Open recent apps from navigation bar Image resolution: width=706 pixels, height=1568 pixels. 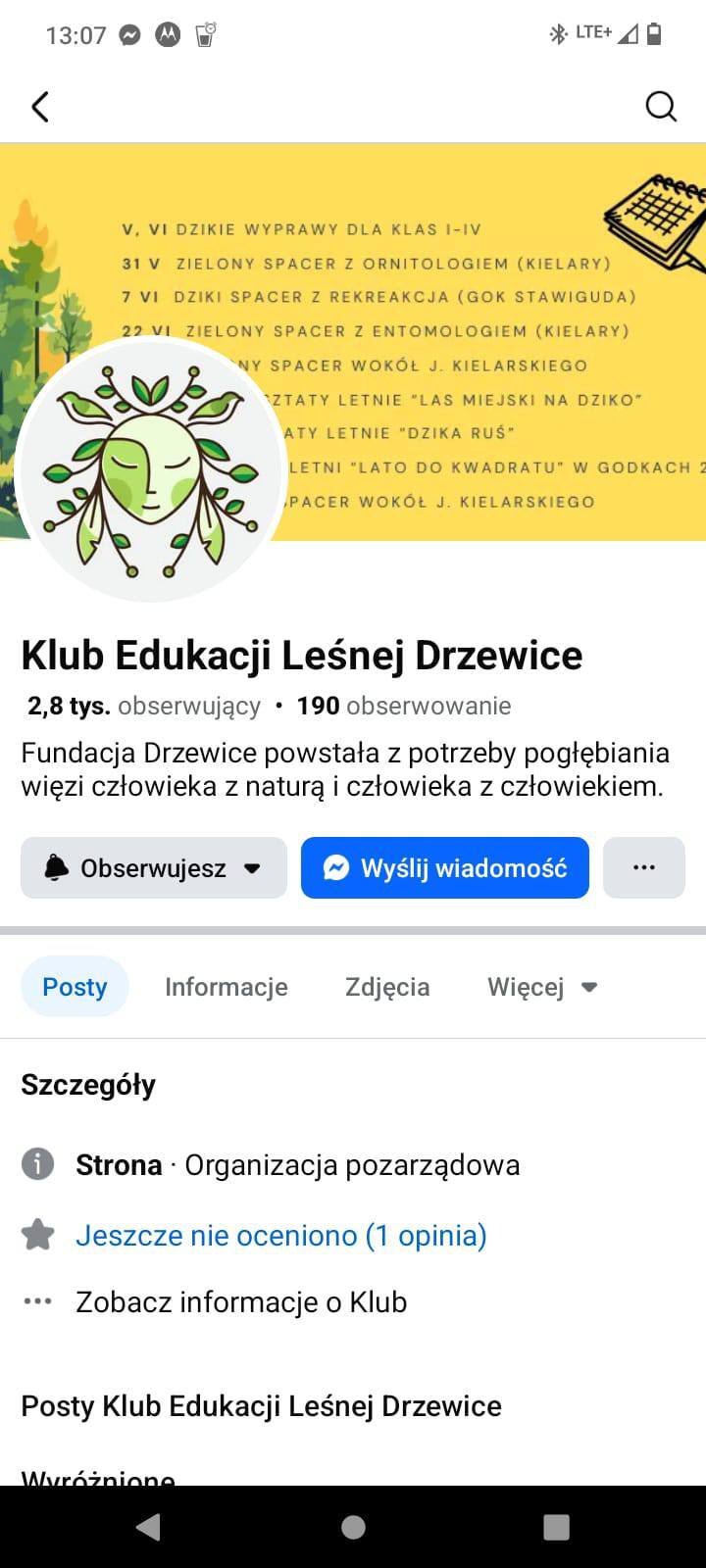(557, 1527)
